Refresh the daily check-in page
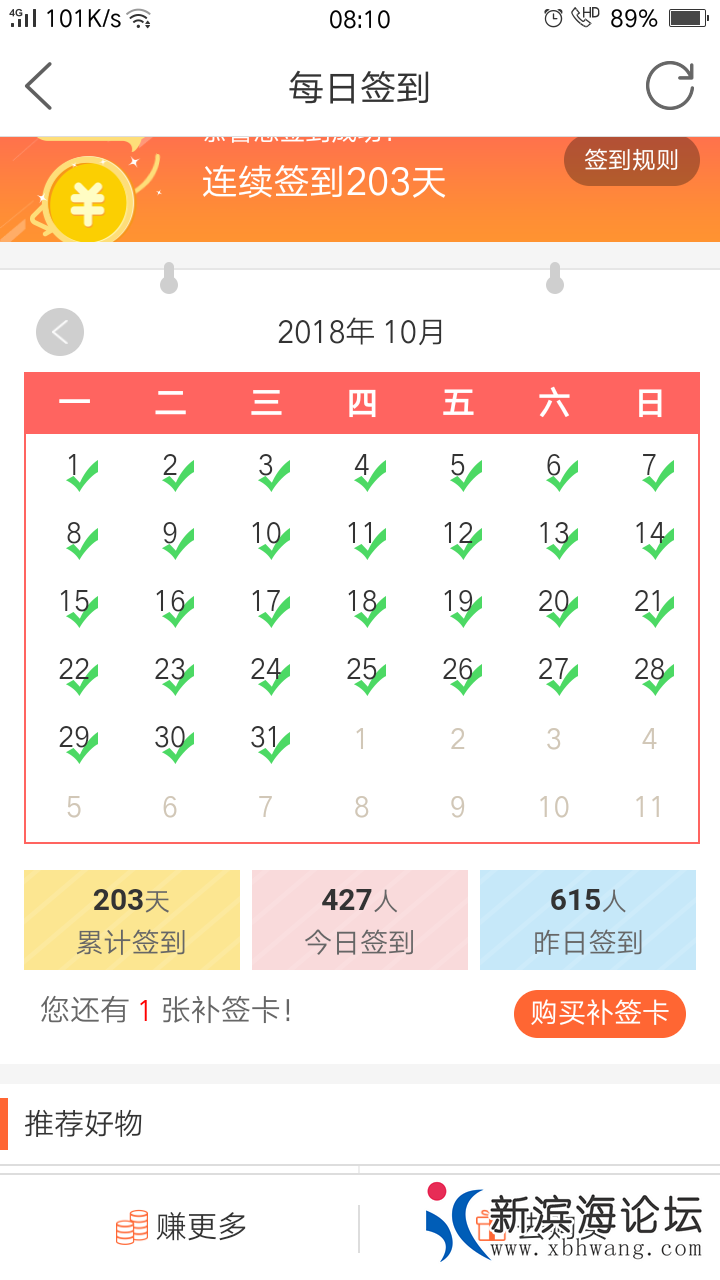Screen dimensions: 720x1280 tap(669, 86)
